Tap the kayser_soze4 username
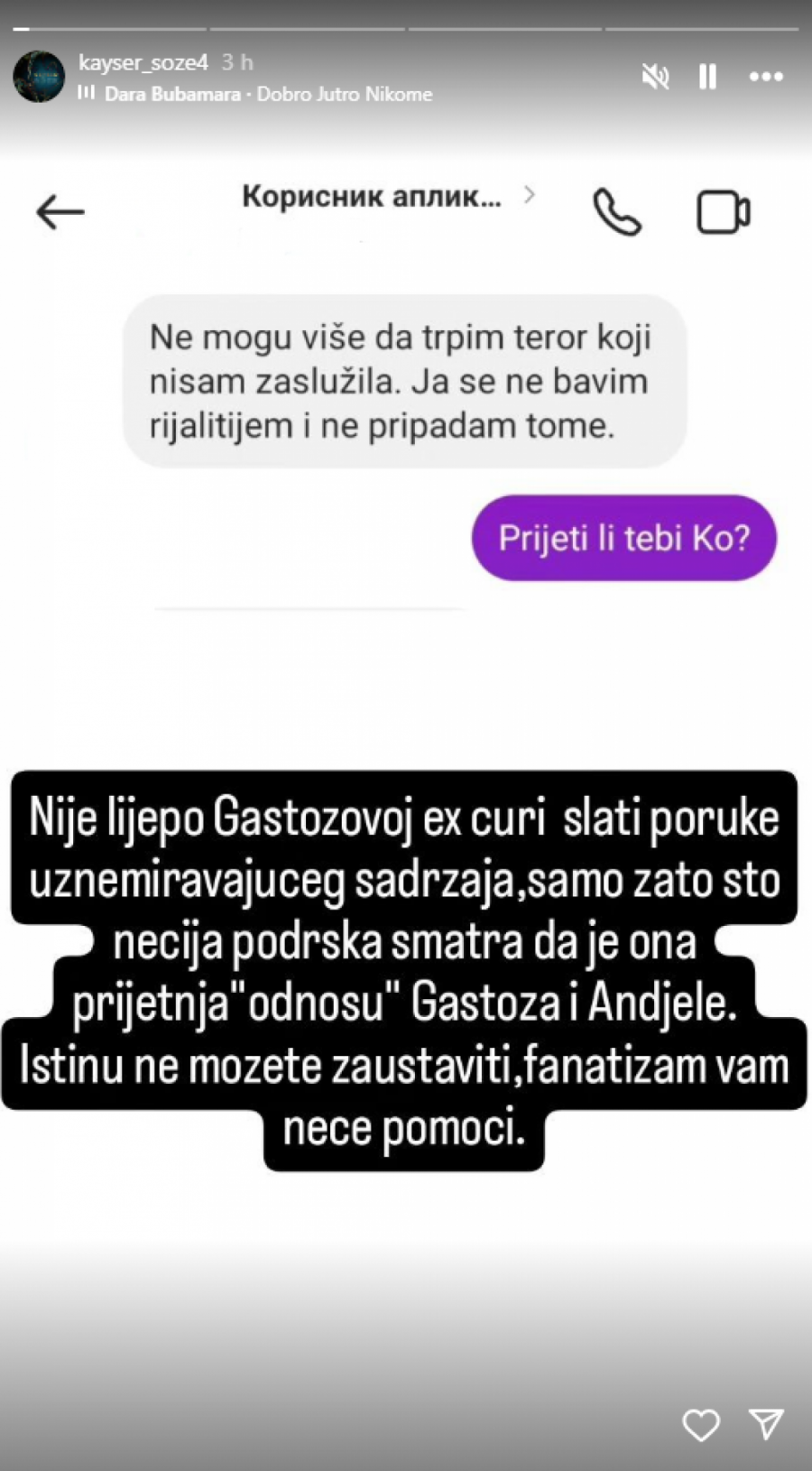The image size is (812, 1471). (x=143, y=62)
